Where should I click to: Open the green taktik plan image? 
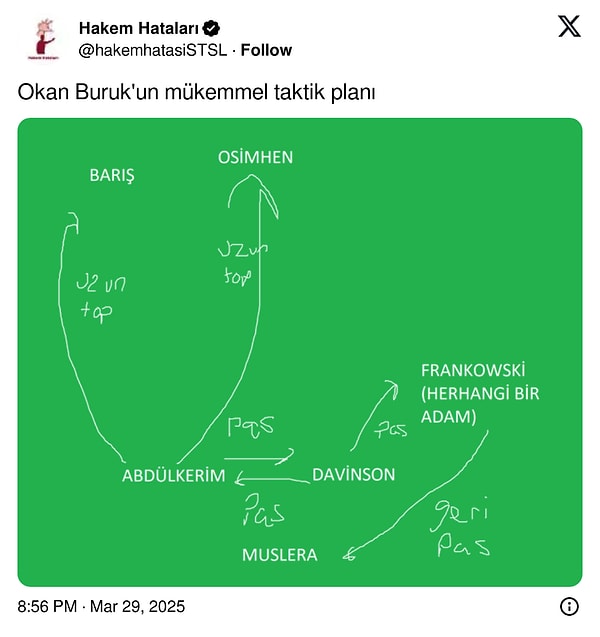click(300, 352)
